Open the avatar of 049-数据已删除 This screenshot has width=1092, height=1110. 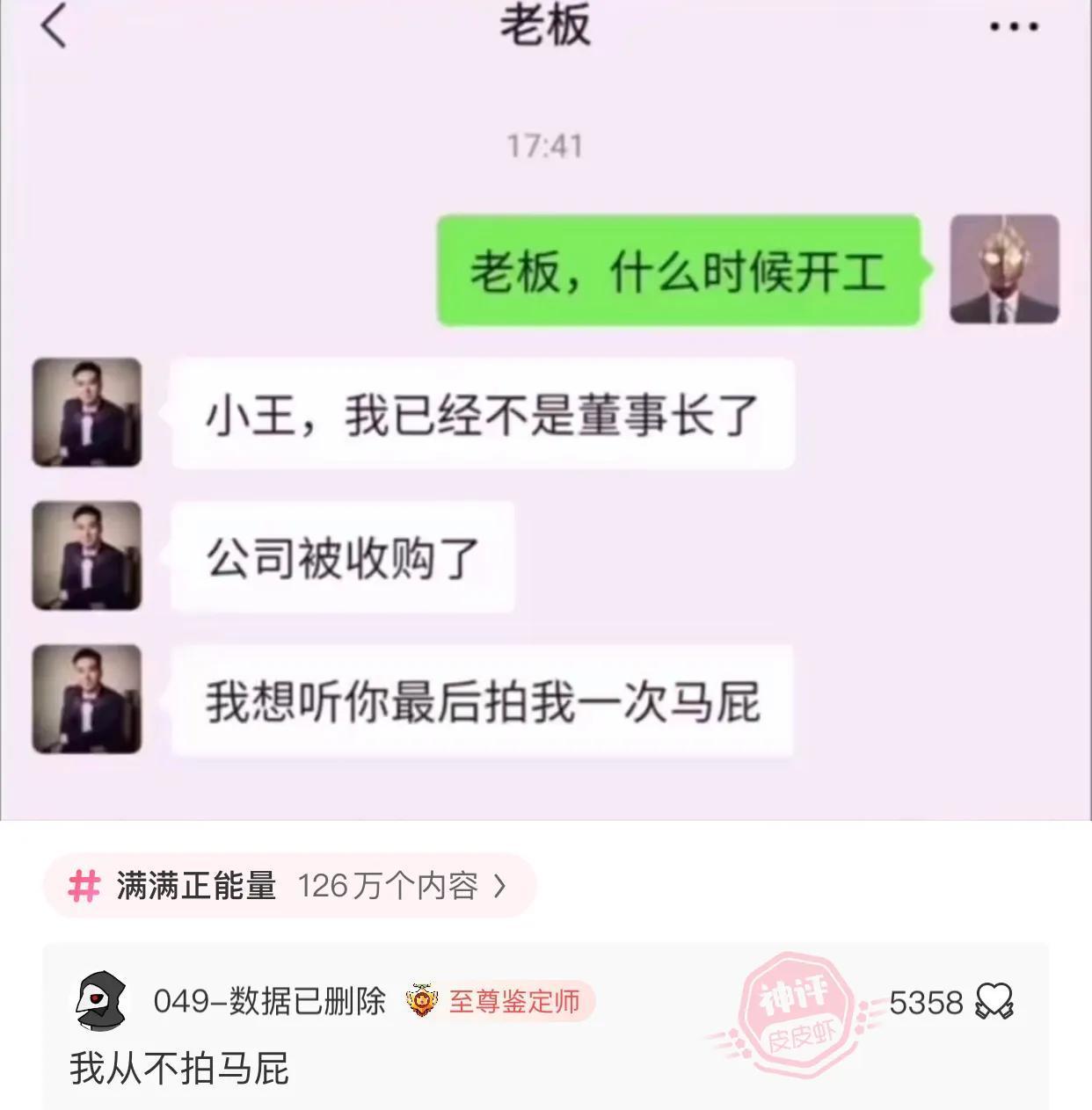click(100, 1001)
